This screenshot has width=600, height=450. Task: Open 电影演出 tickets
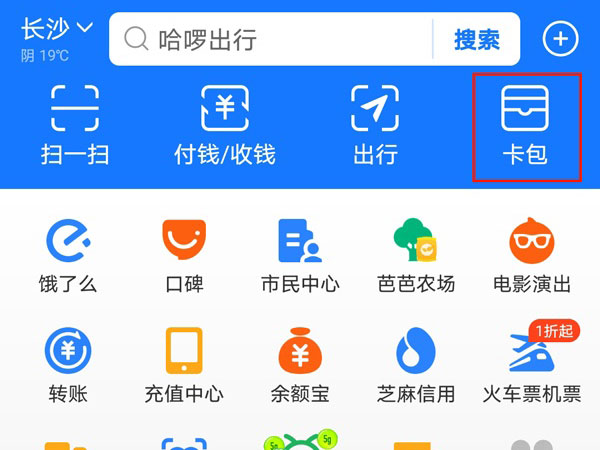coord(532,255)
